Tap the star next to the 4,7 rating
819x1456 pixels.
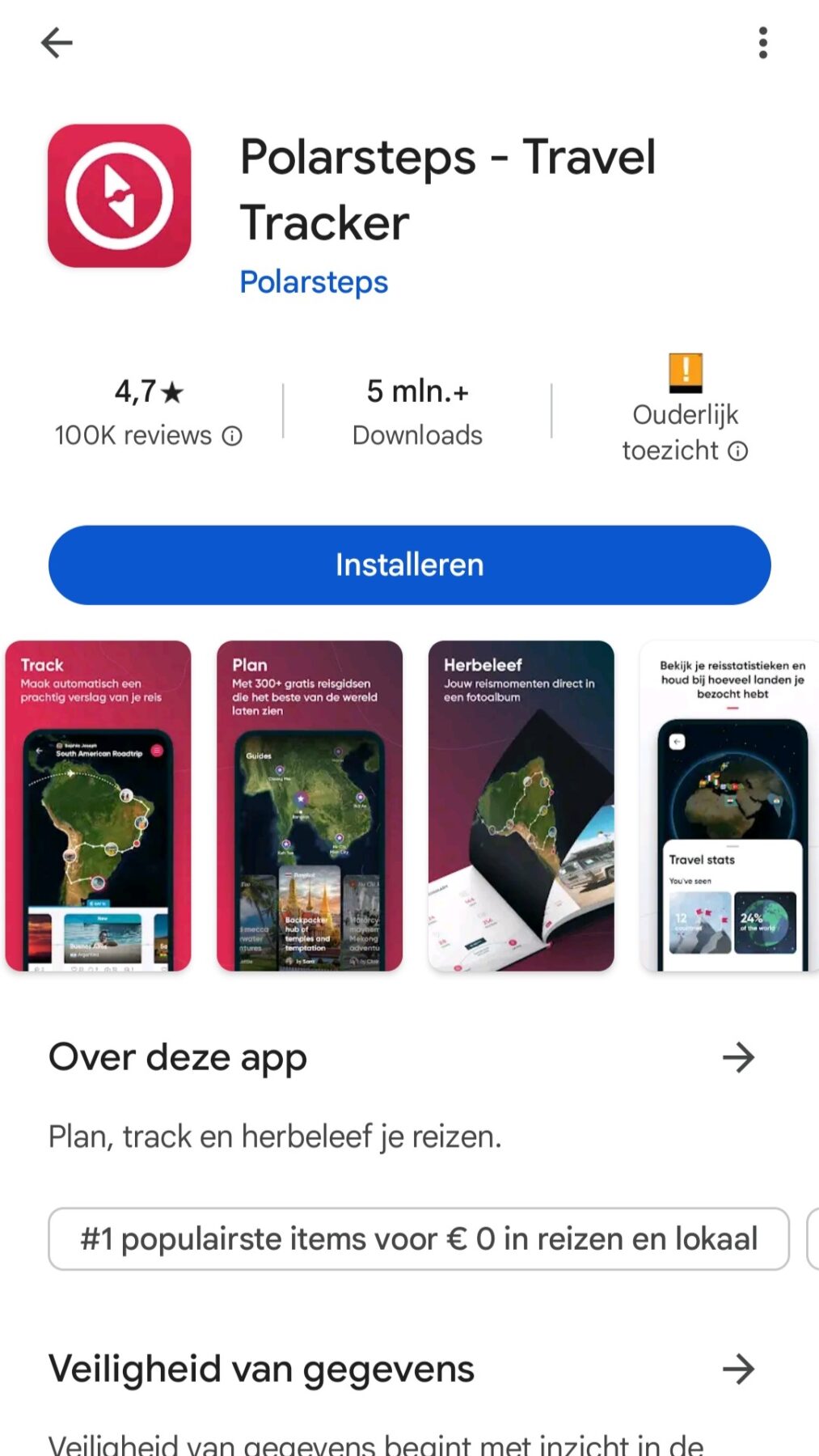tap(171, 393)
